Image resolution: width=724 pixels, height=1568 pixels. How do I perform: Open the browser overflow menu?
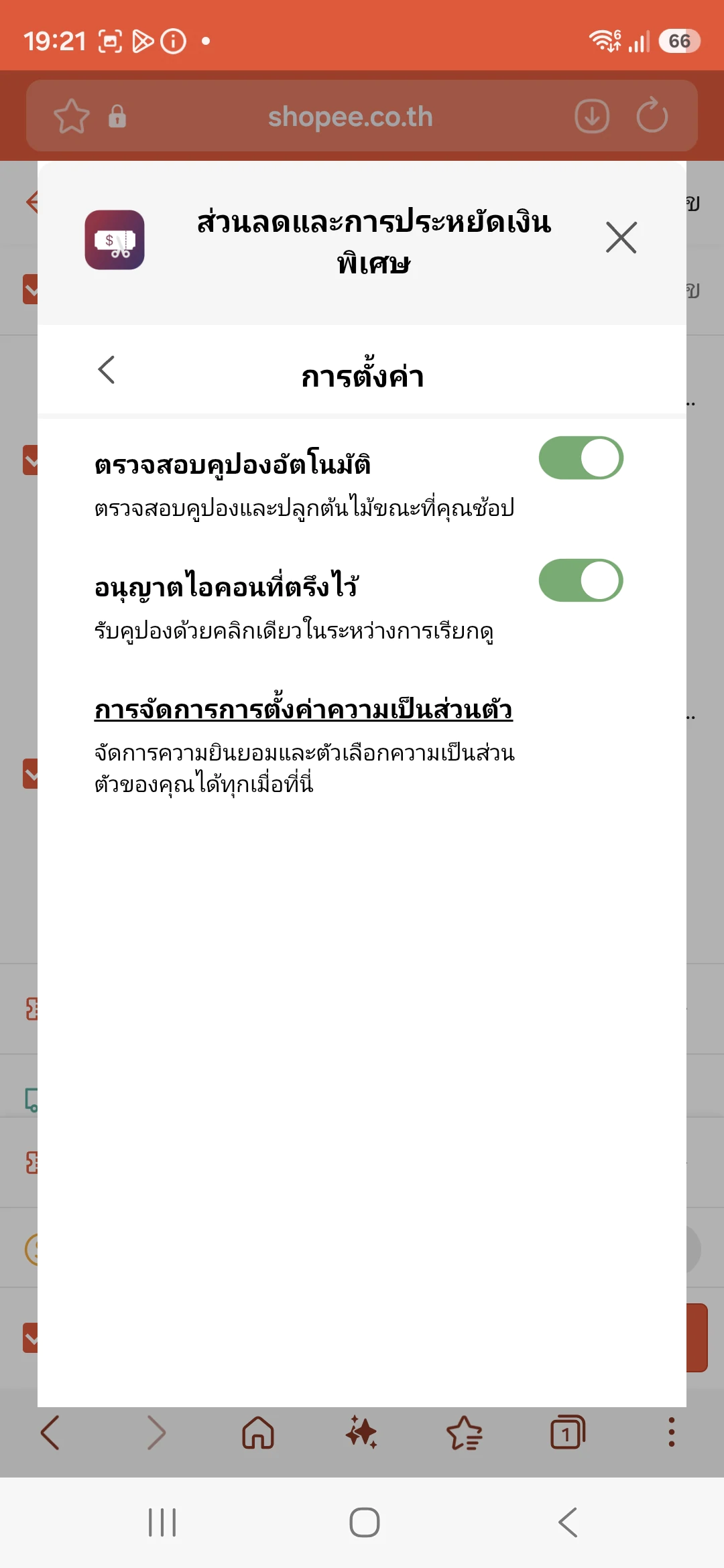tap(671, 1433)
